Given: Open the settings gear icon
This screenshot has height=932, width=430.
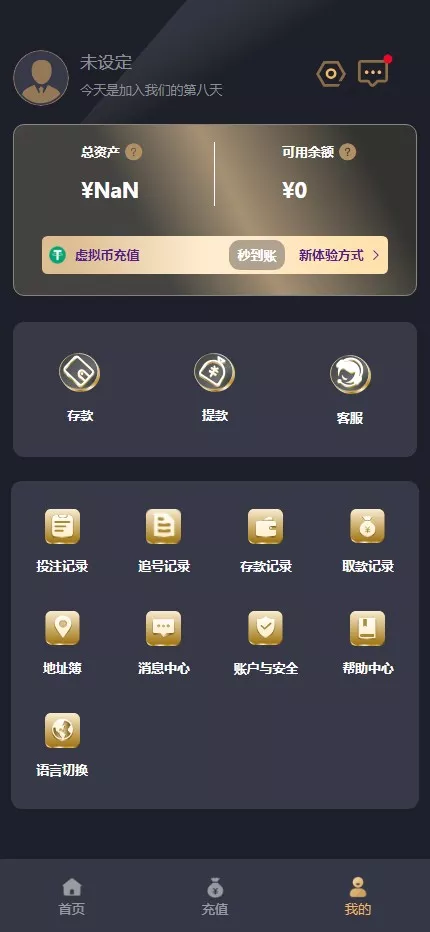Looking at the screenshot, I should tap(331, 74).
